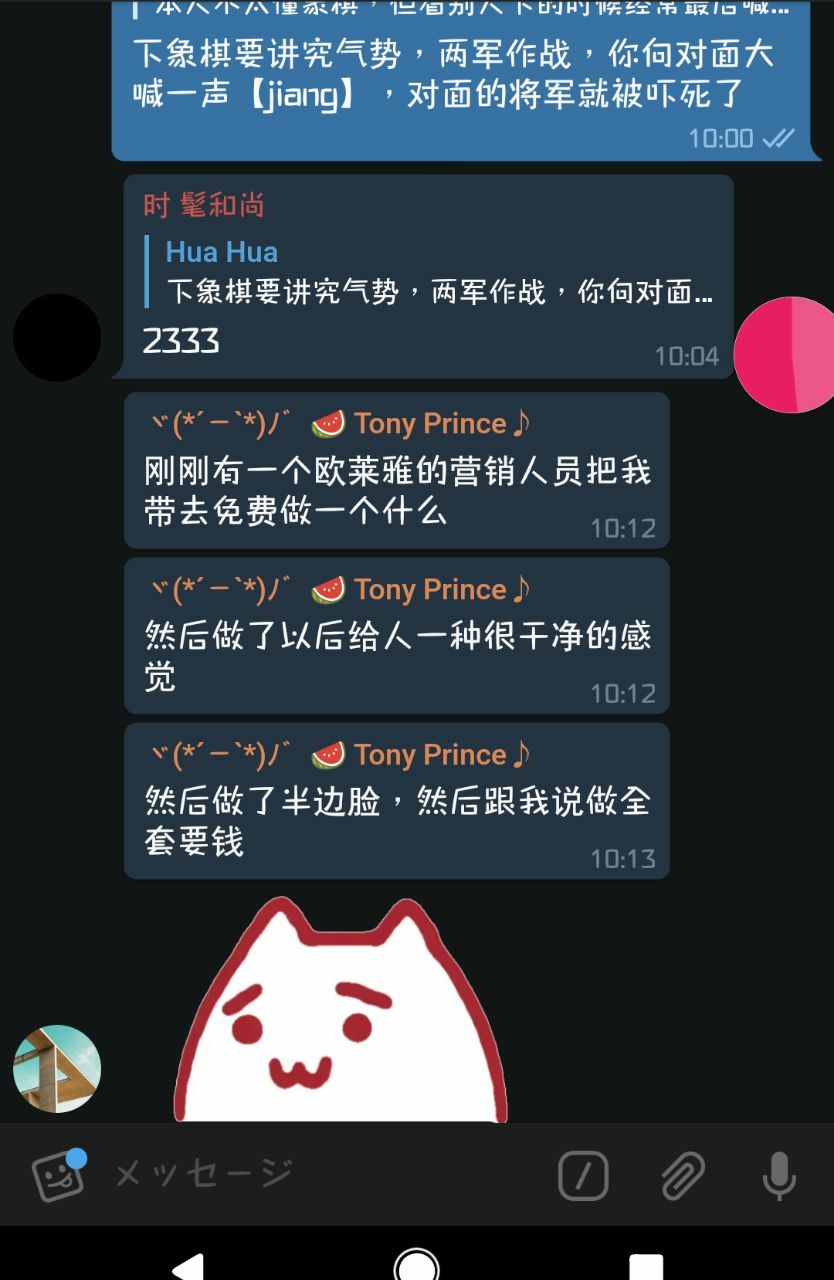834x1280 pixels.
Task: Tap the message input field
Action: click(x=320, y=1174)
